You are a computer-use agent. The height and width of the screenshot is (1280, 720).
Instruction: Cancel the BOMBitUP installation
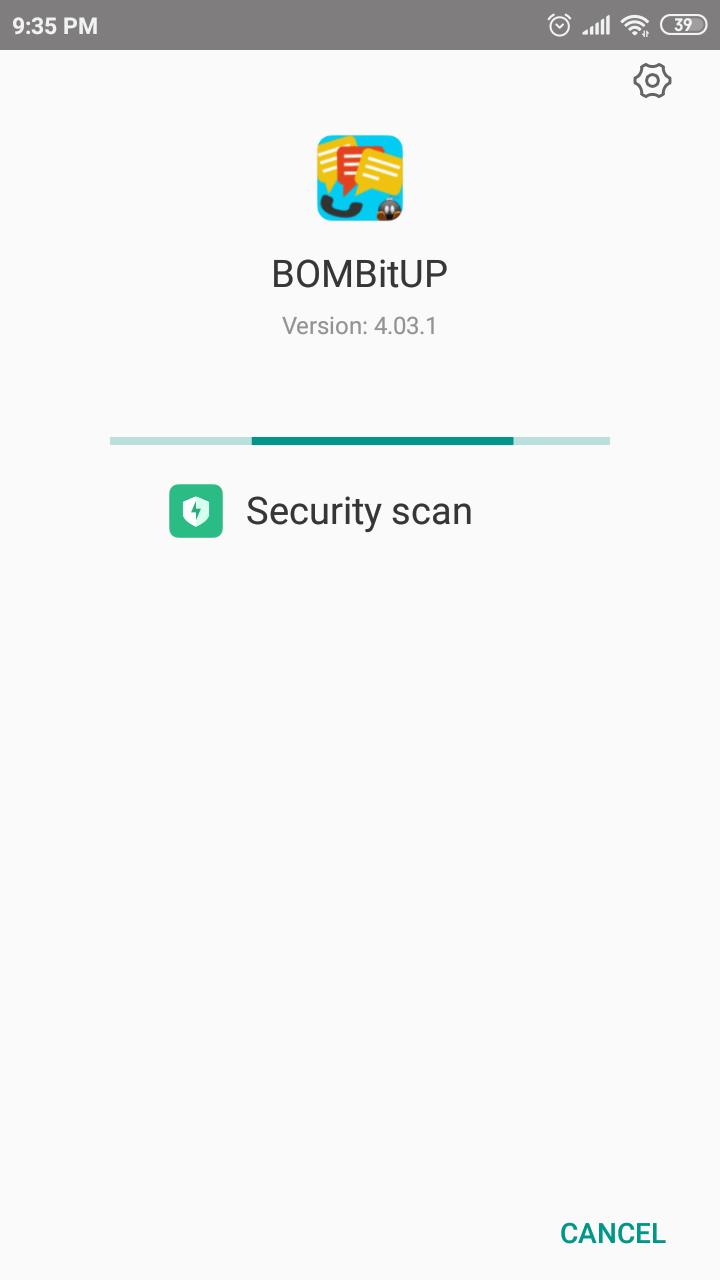click(612, 1233)
